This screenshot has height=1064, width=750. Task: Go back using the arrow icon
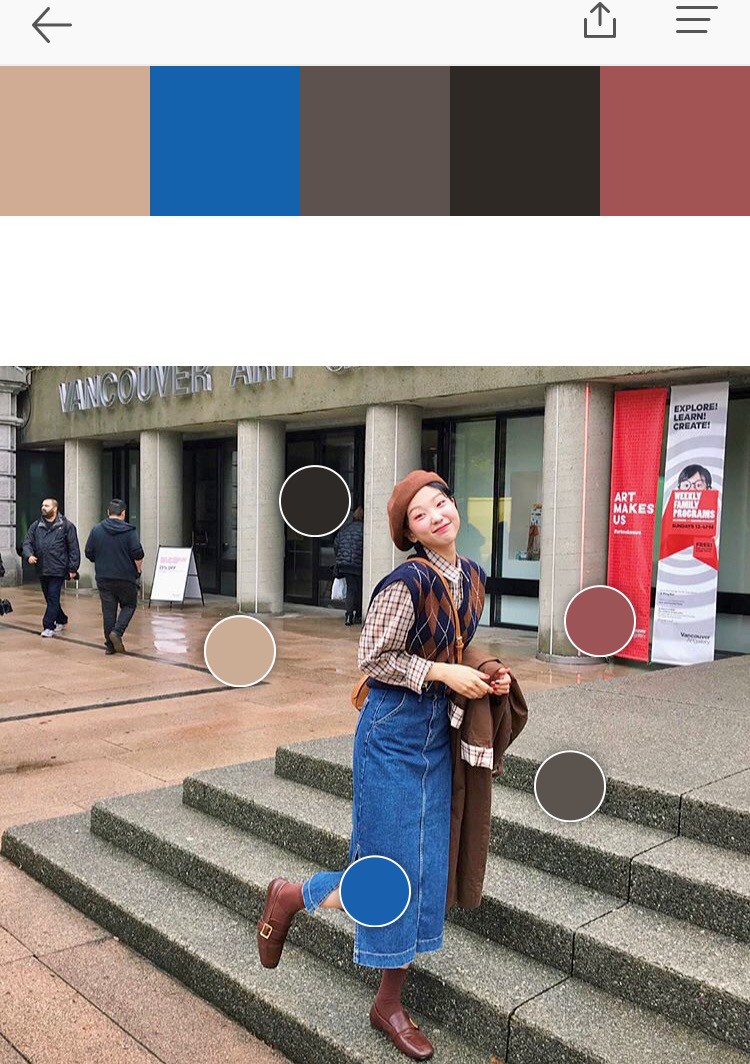pyautogui.click(x=52, y=25)
